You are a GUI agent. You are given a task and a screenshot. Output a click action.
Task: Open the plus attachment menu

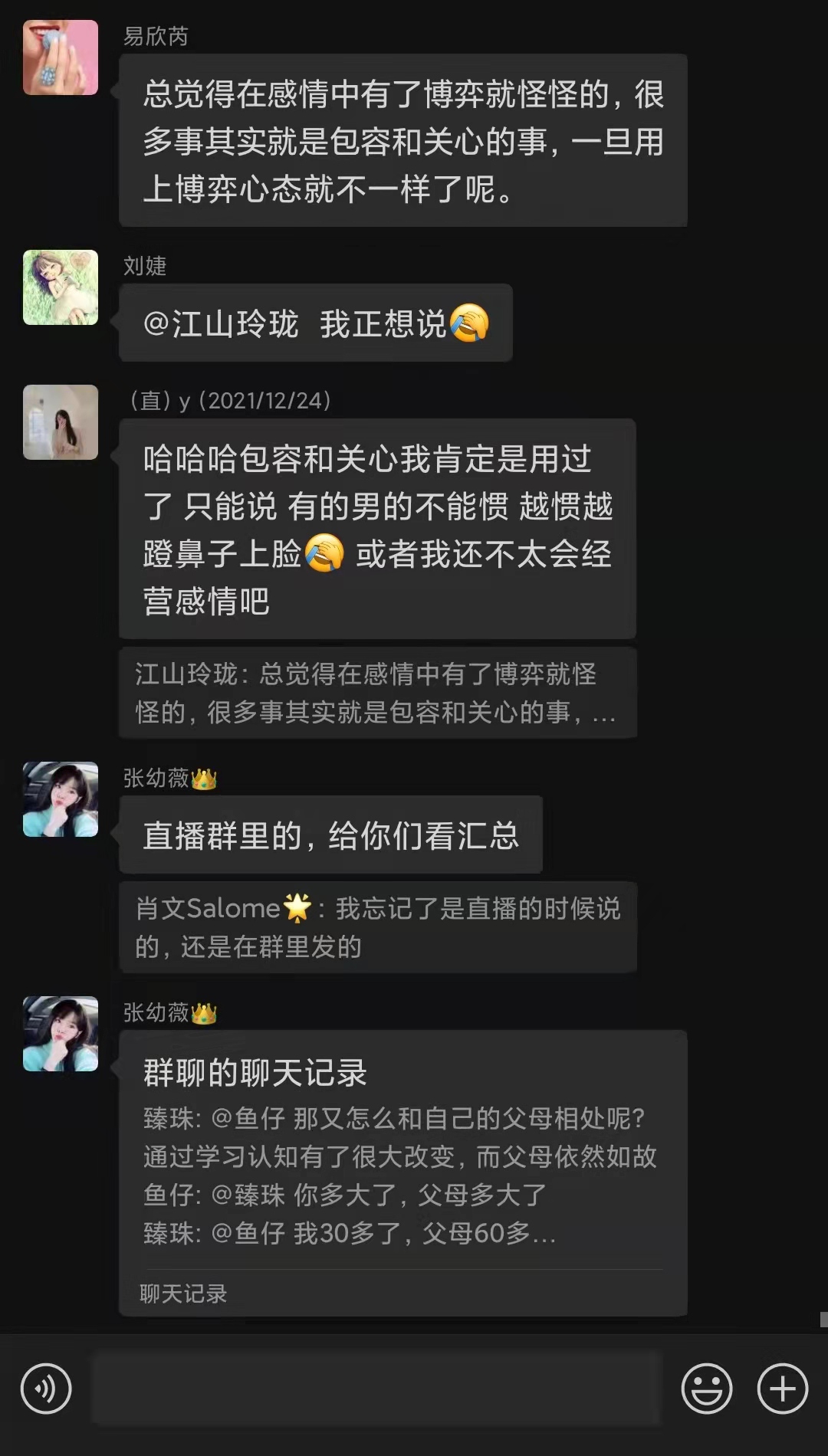[782, 1388]
